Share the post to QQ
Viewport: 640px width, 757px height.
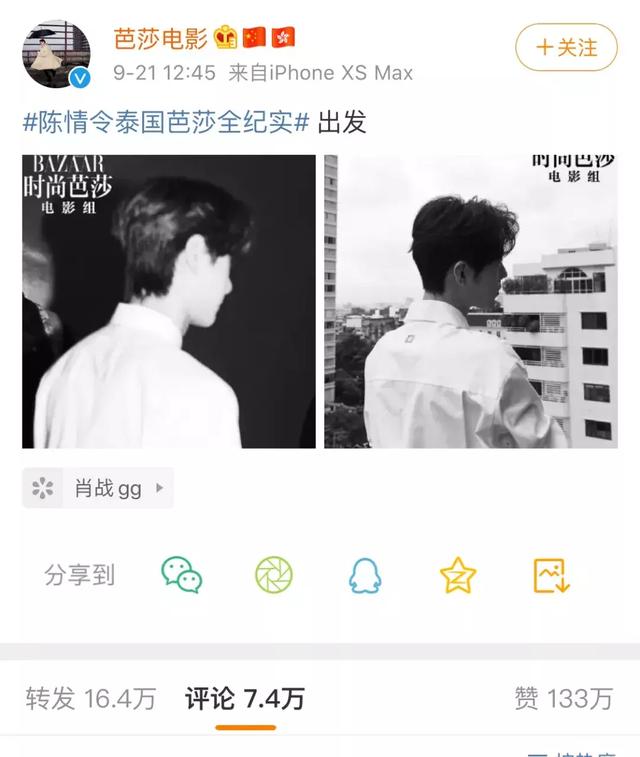(366, 575)
